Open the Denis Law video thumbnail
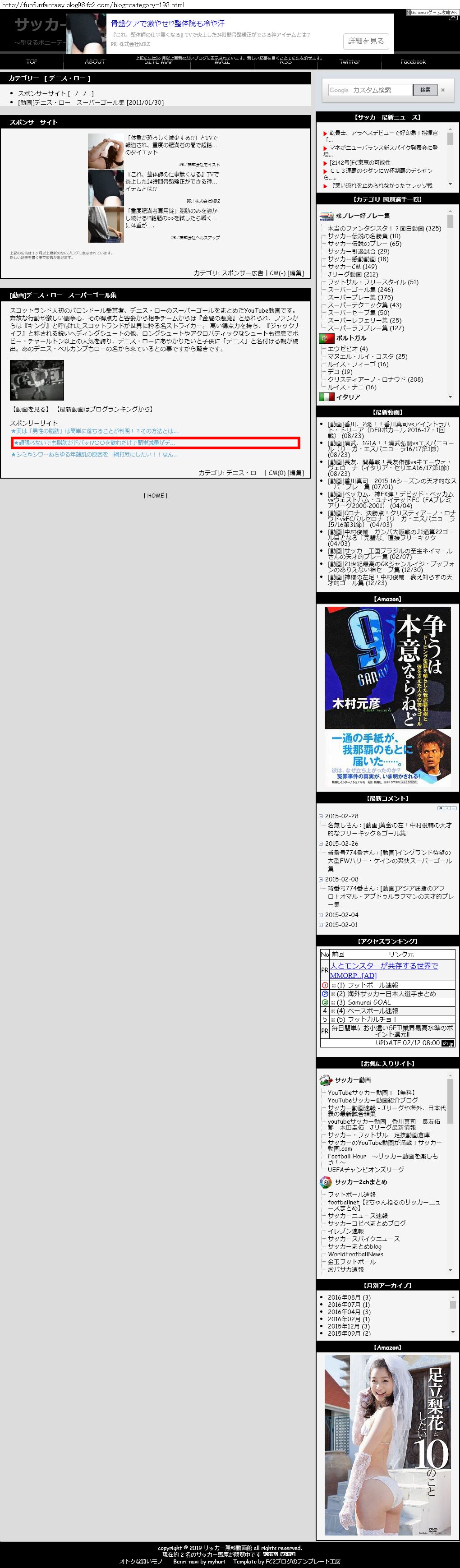The image size is (460, 1568). point(37,380)
